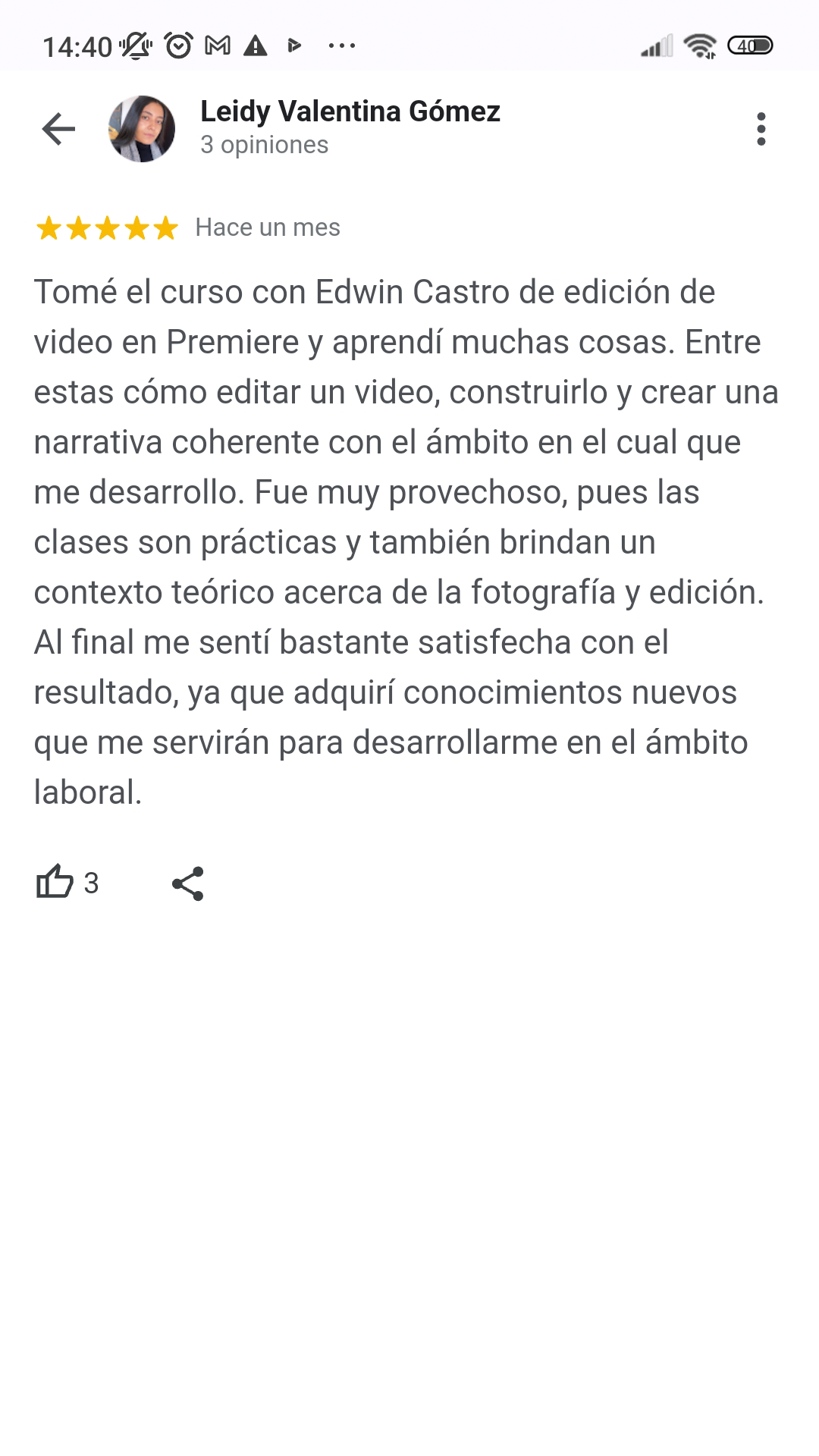Open the three-dot overflow menu
This screenshot has width=819, height=1456.
point(761,129)
